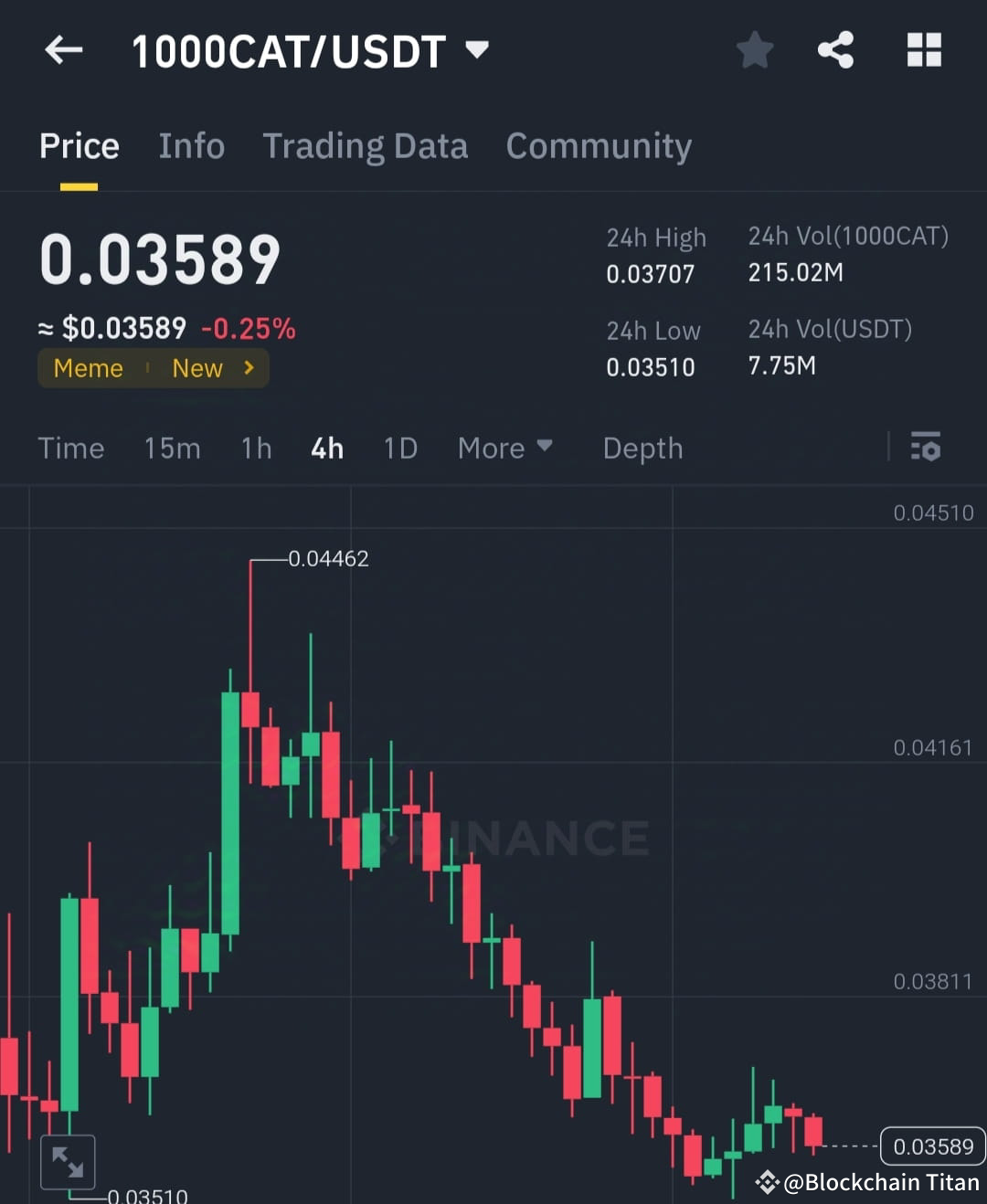This screenshot has height=1204, width=987.
Task: Click the 24h High value 0.03707
Action: pyautogui.click(x=651, y=273)
